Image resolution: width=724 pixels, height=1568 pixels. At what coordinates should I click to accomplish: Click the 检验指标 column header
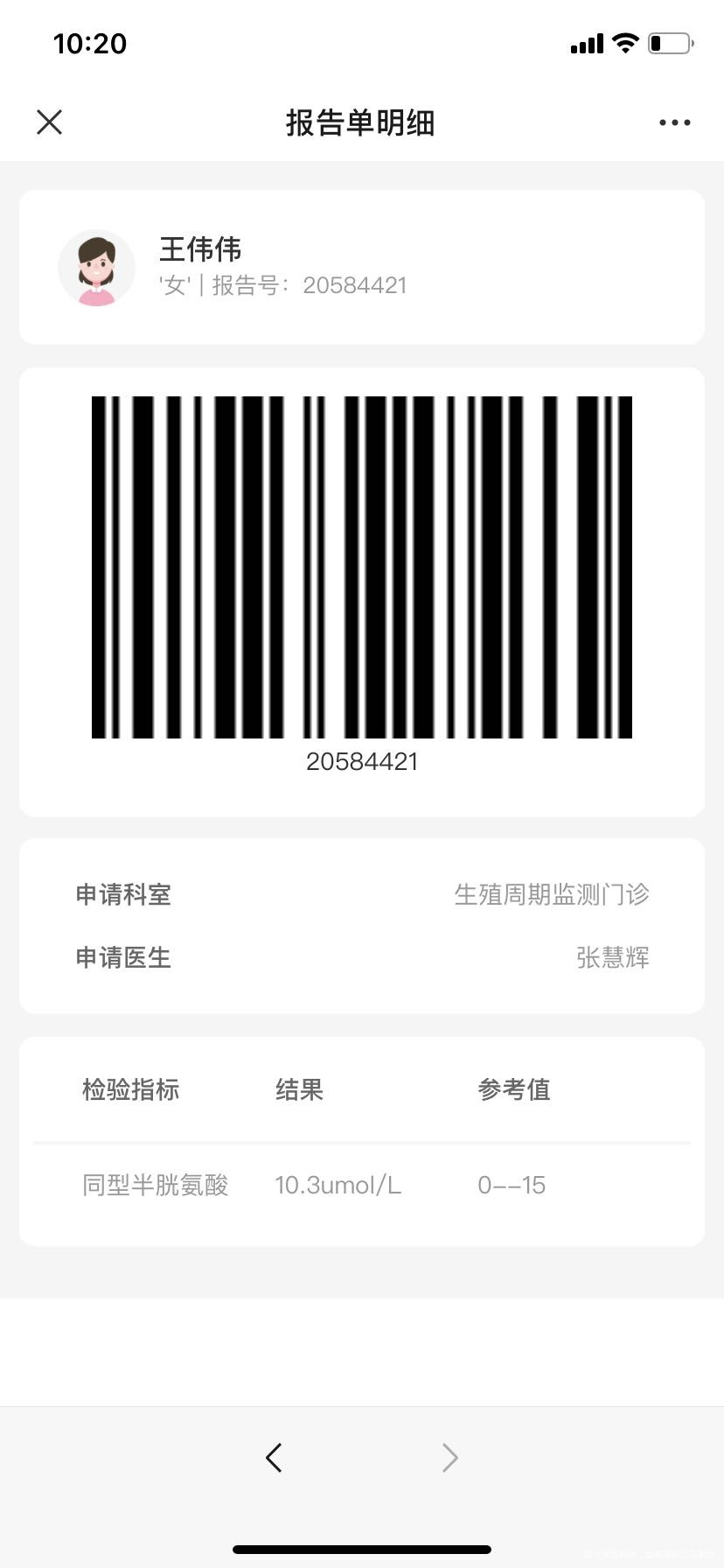[129, 1089]
